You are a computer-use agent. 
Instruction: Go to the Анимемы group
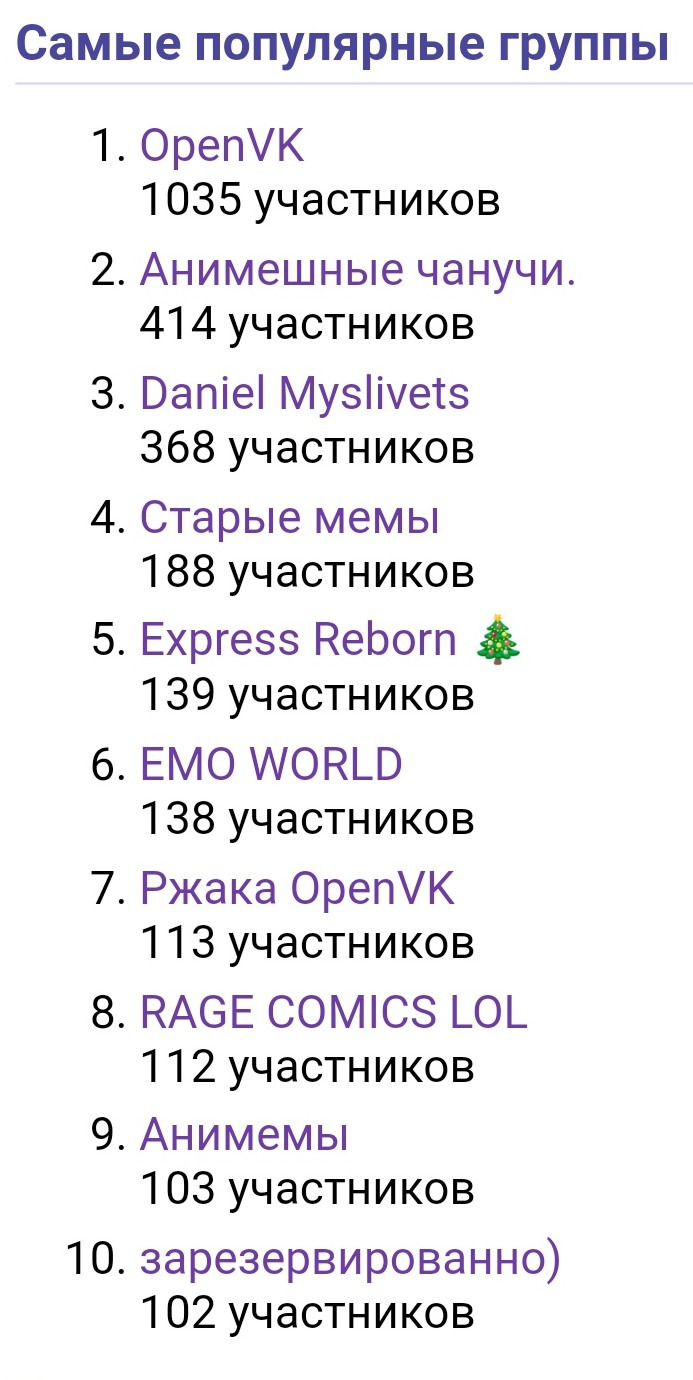pyautogui.click(x=244, y=1135)
